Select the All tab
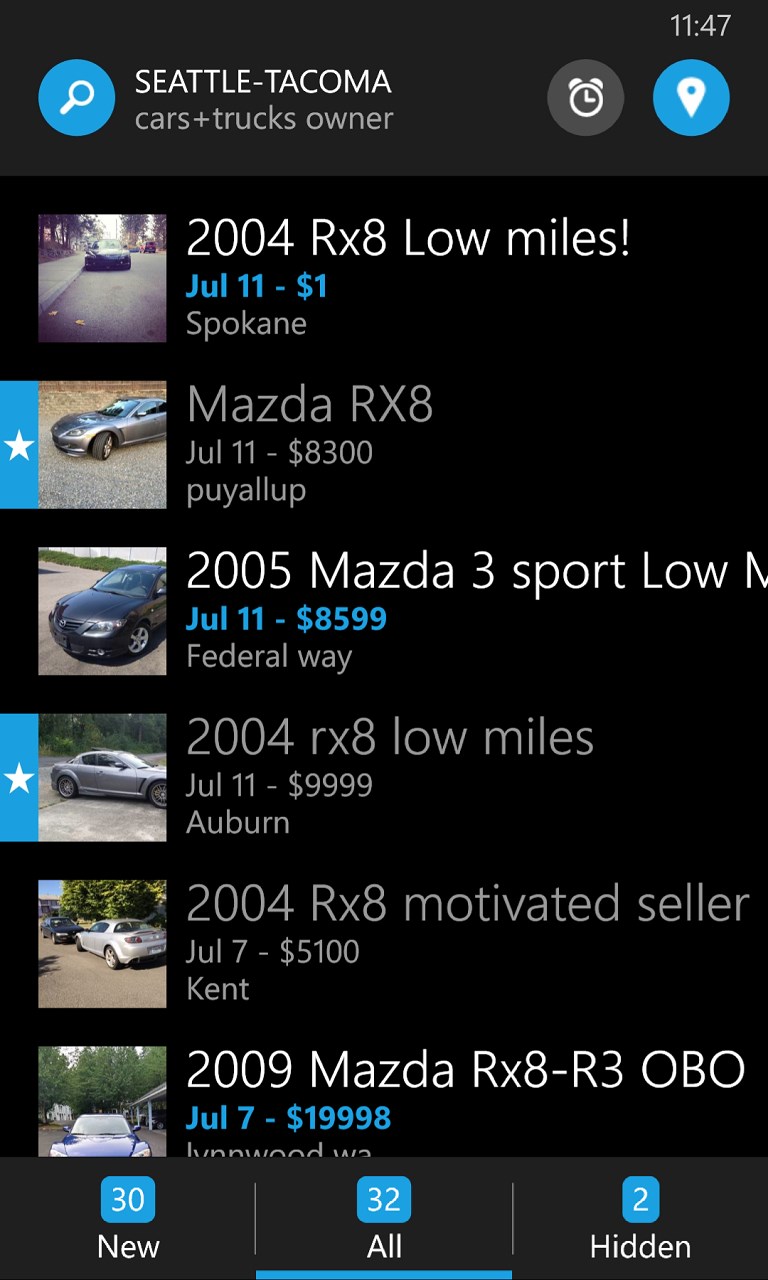The image size is (768, 1280). click(x=384, y=1219)
